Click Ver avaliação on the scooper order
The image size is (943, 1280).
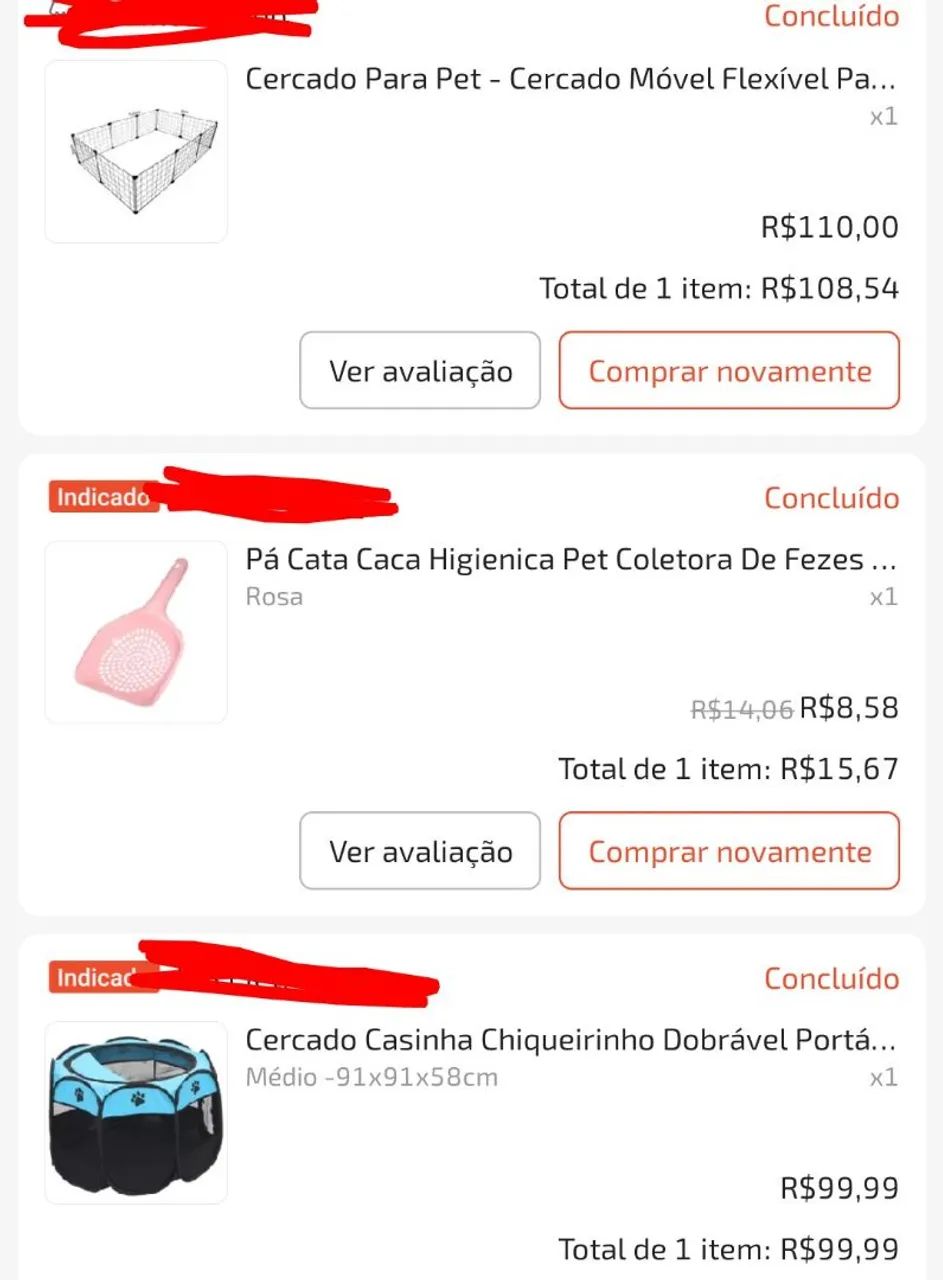(419, 851)
